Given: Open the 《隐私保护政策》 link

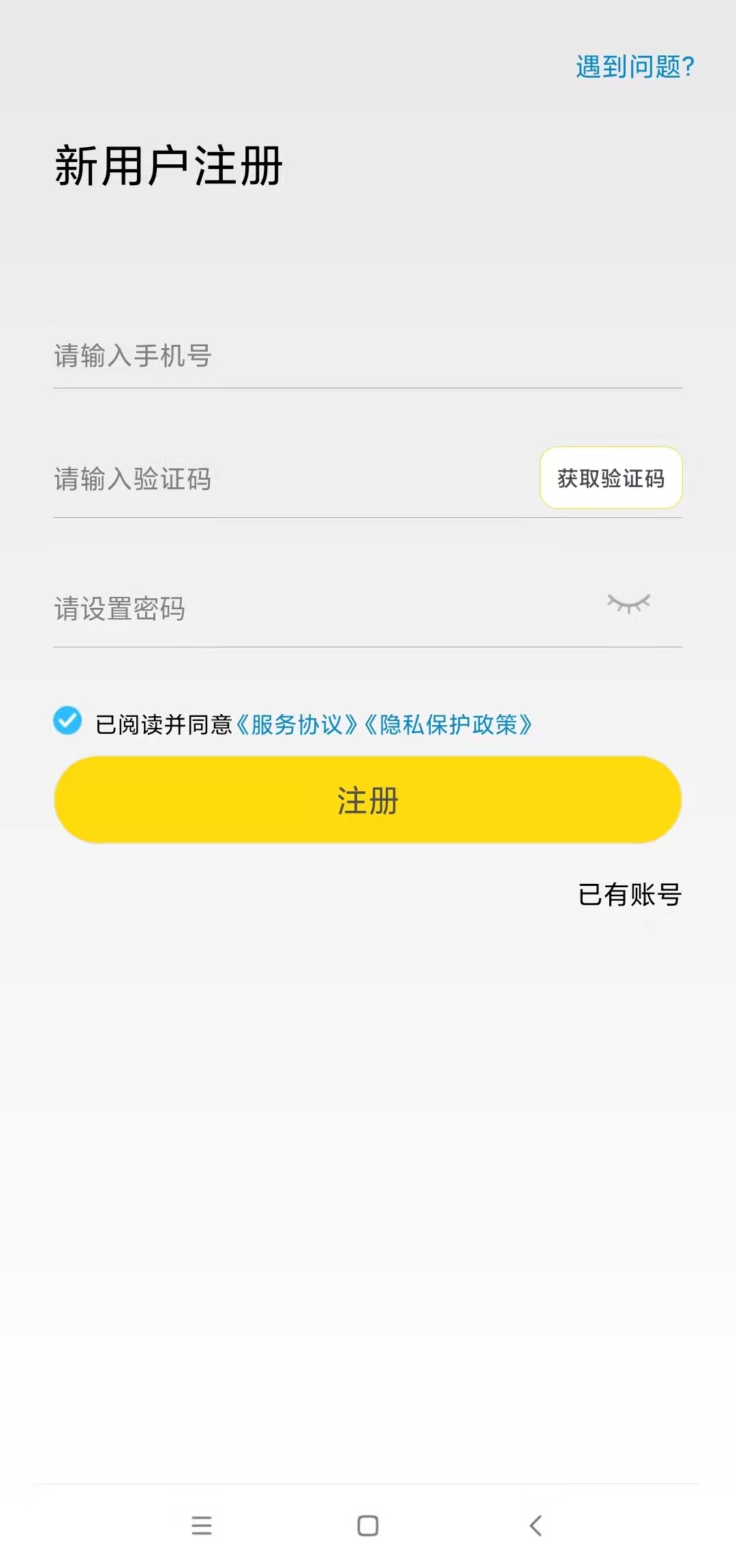Looking at the screenshot, I should [448, 724].
